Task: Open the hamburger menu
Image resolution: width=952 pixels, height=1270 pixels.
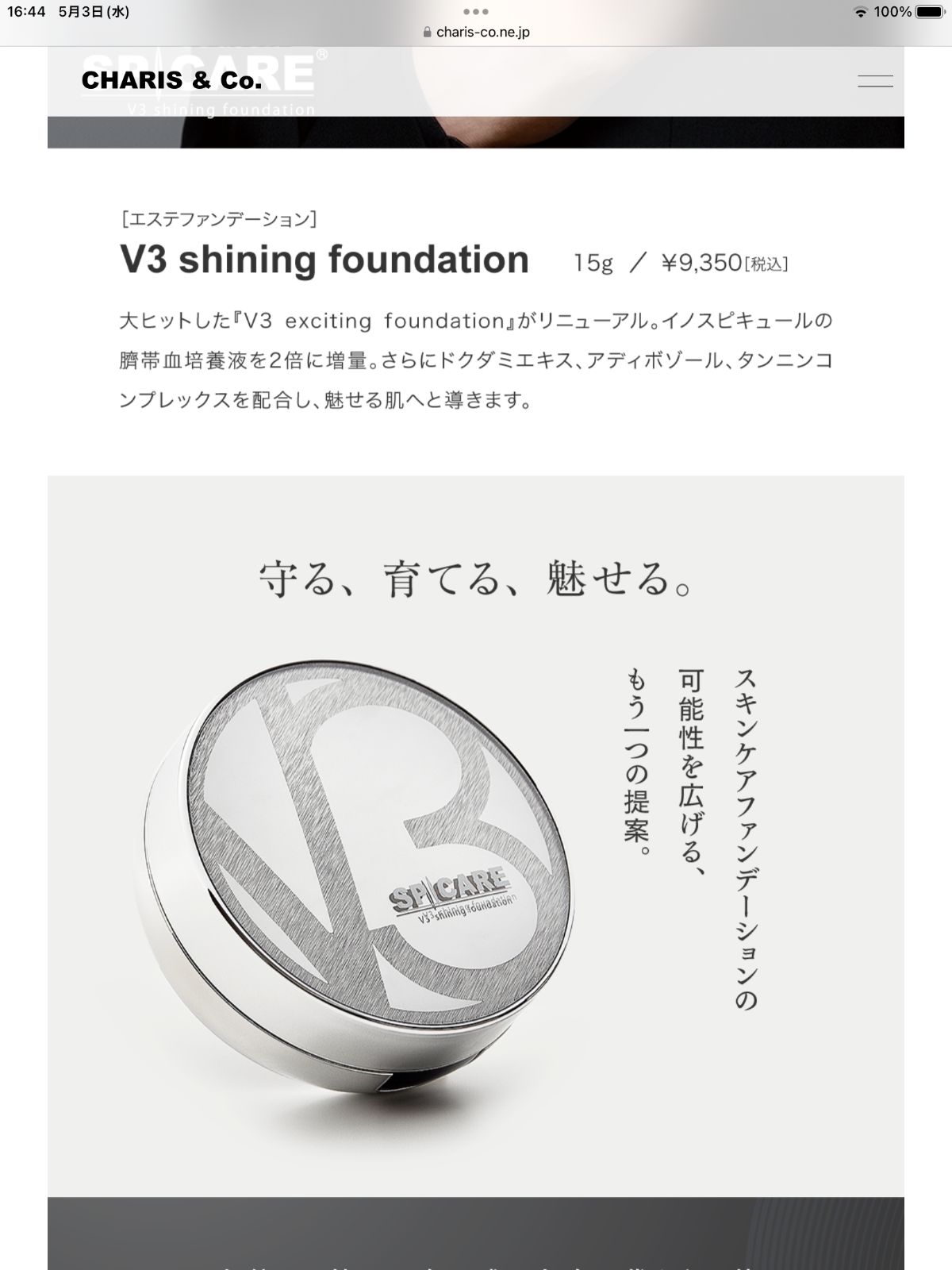Action: tap(875, 81)
